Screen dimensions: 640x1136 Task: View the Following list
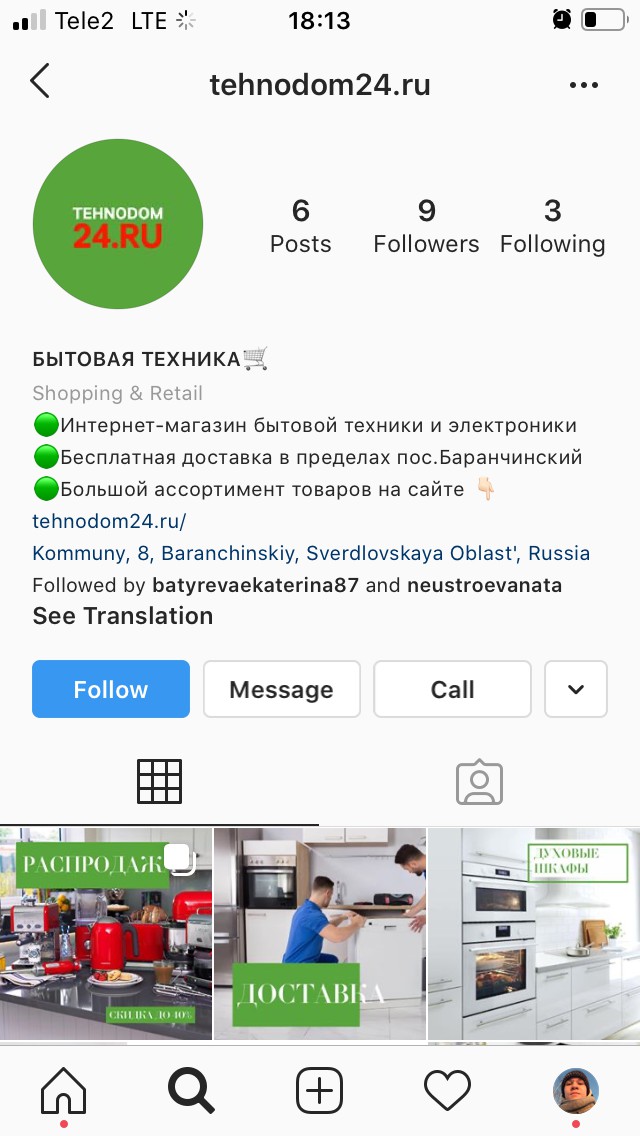tap(552, 226)
